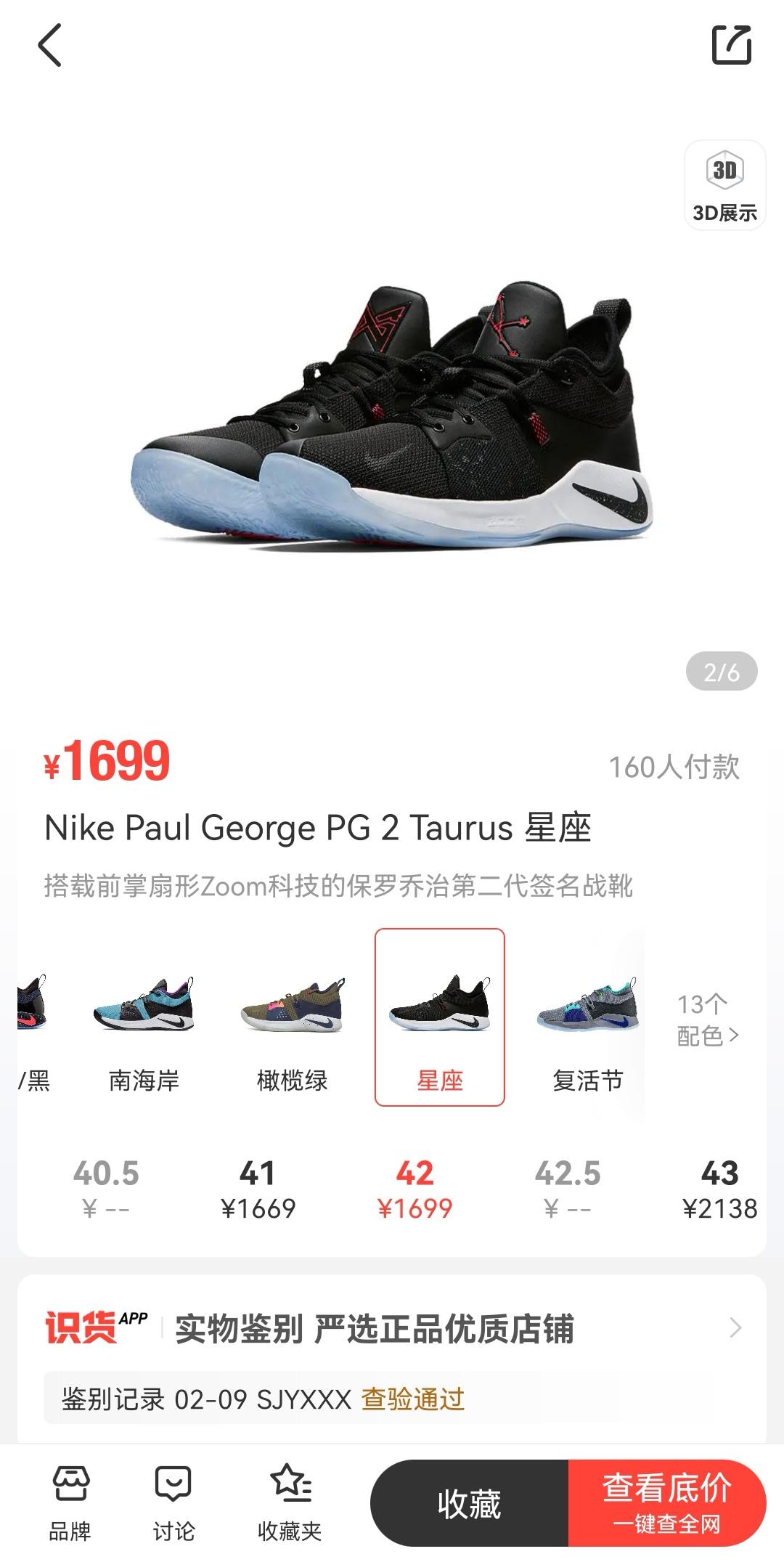Go back using the top arrow

tap(49, 45)
